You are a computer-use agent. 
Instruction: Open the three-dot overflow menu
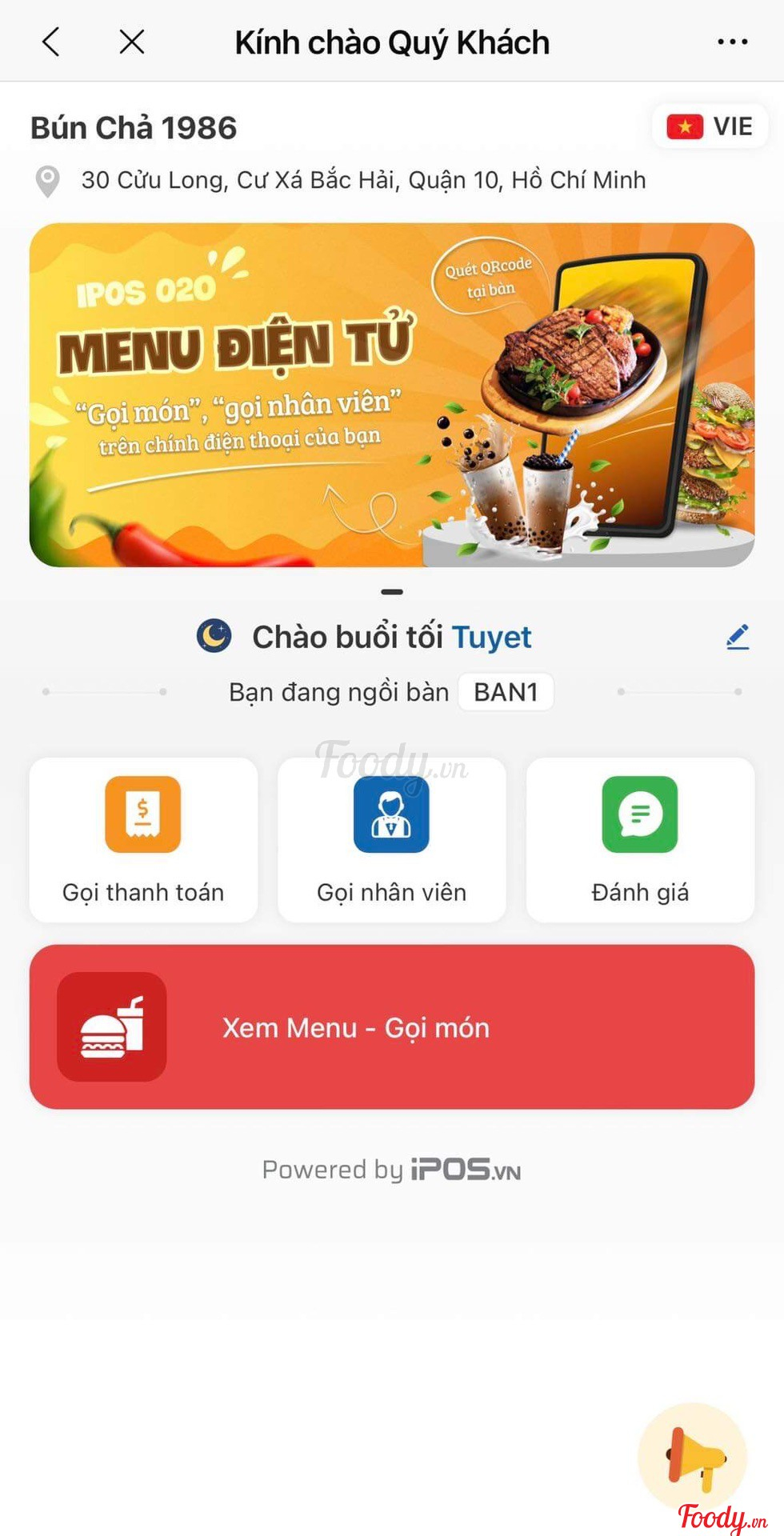[x=732, y=42]
